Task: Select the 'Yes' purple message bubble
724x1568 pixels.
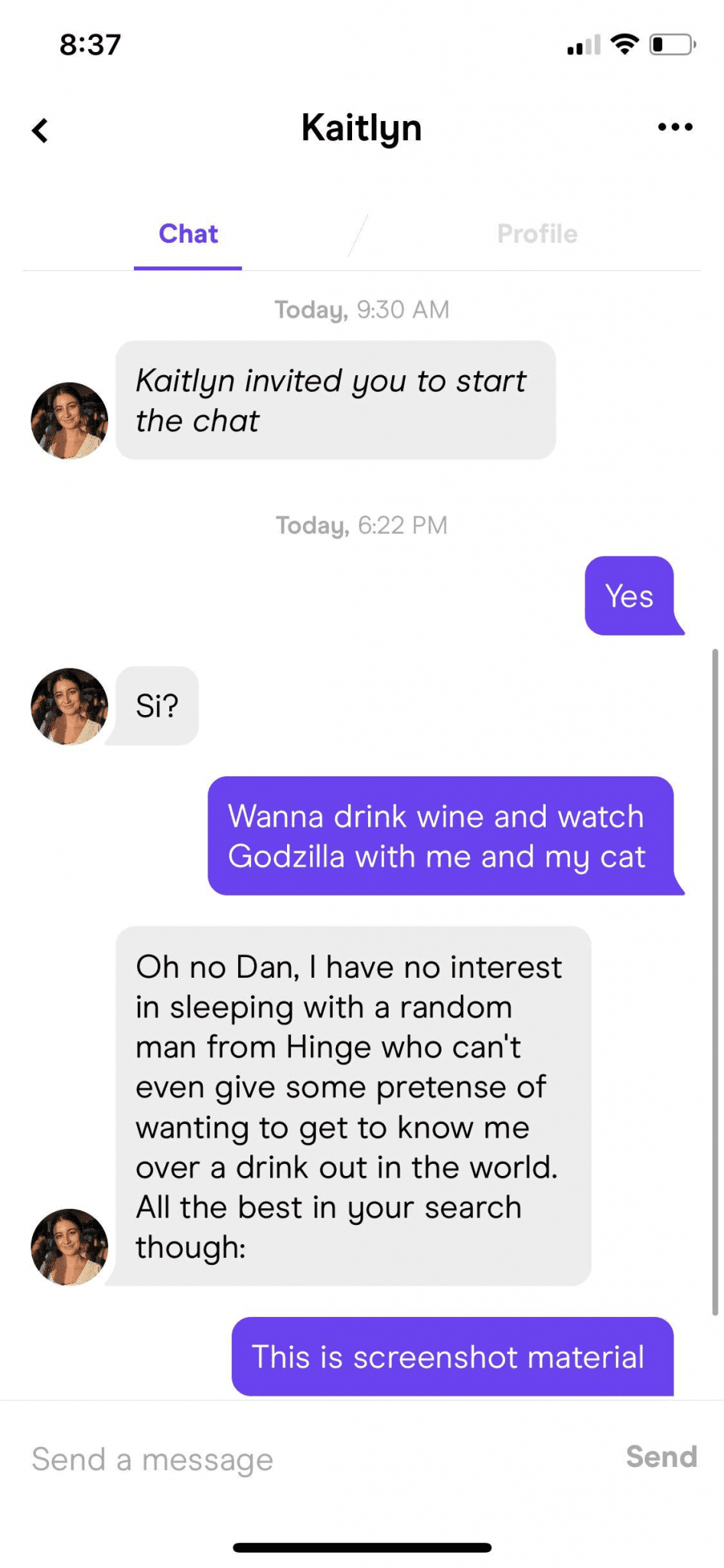Action: [x=629, y=596]
